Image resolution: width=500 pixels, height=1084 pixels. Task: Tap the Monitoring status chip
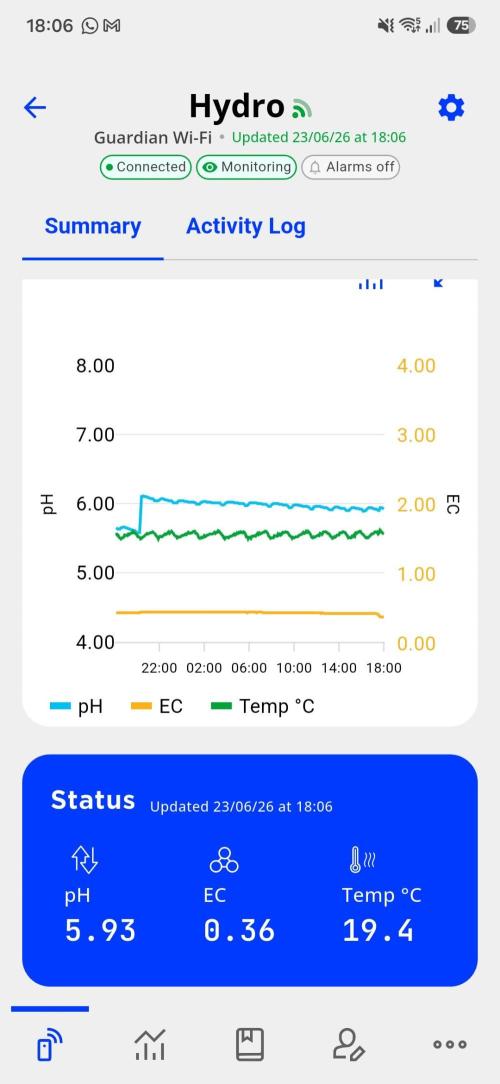pos(246,167)
